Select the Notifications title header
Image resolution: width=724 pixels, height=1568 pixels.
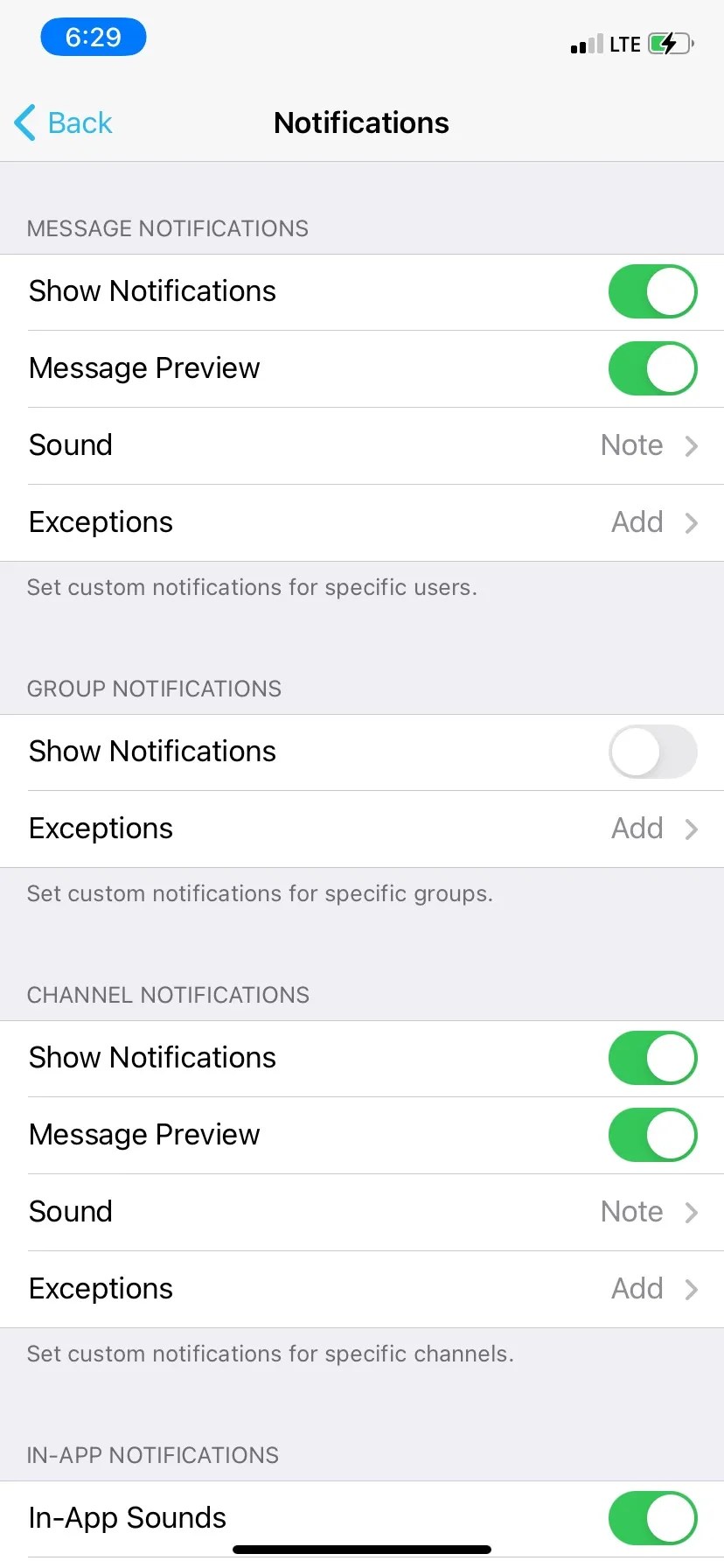[361, 122]
